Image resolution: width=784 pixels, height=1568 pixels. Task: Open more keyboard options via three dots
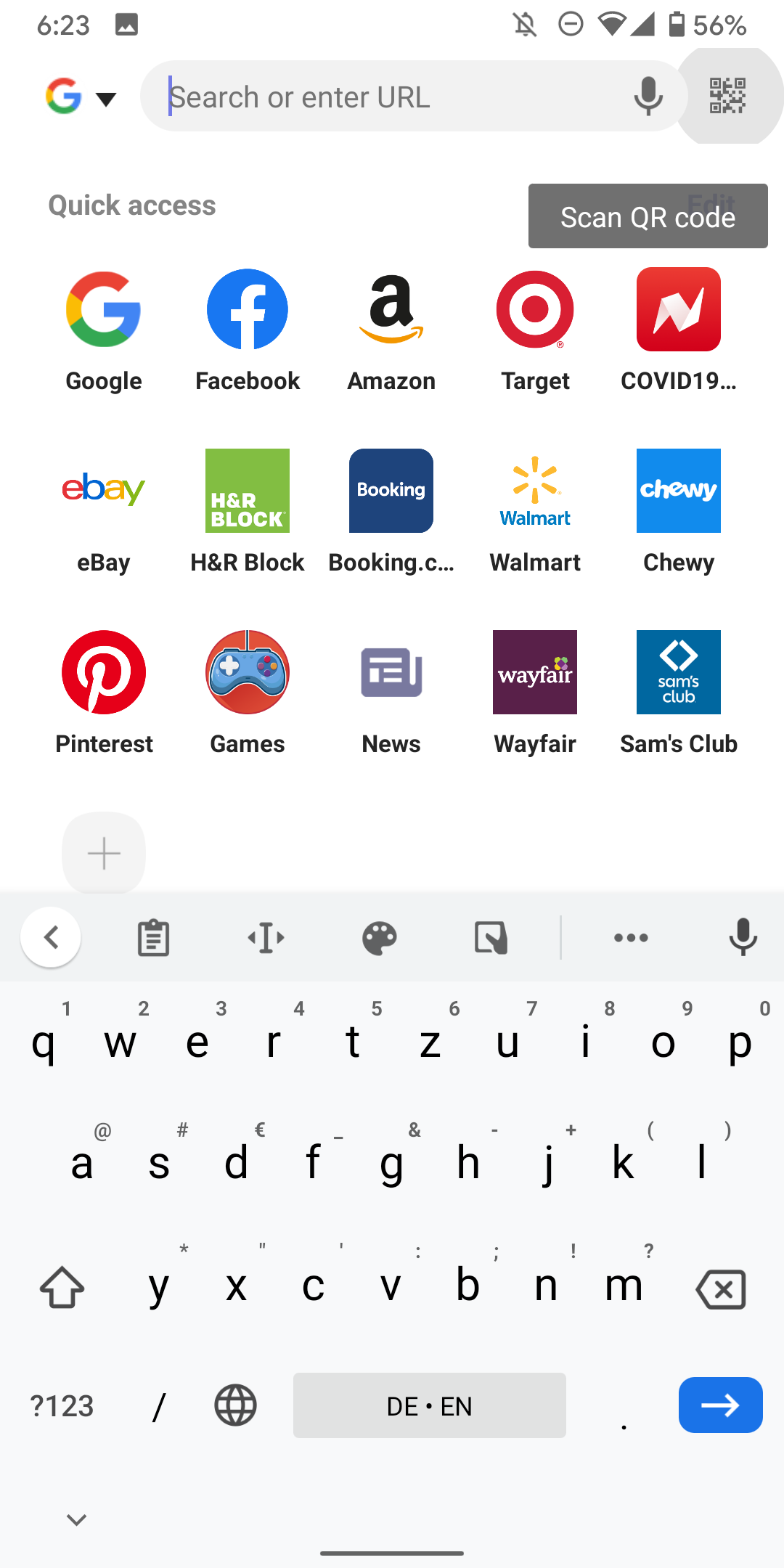pos(631,936)
